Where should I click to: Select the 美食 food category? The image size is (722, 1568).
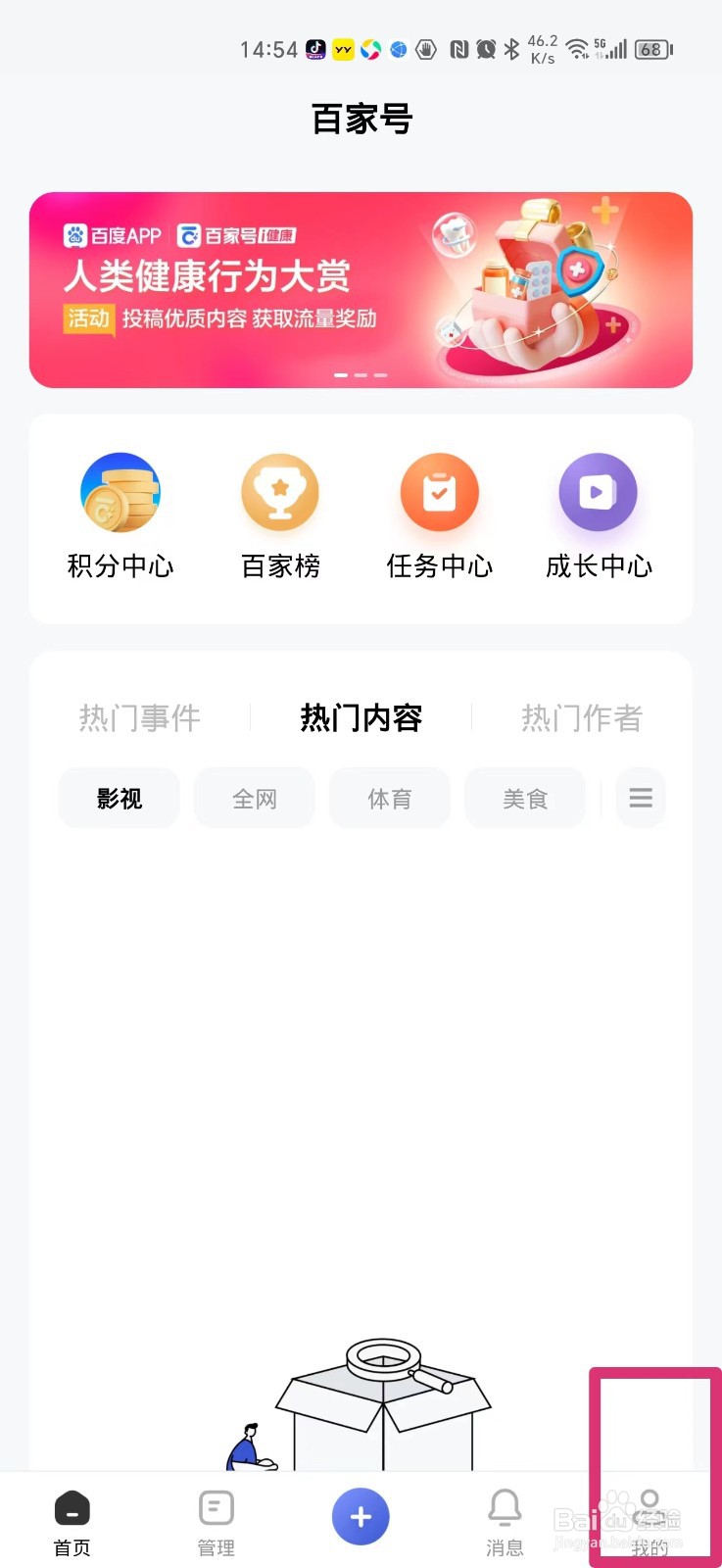[524, 798]
